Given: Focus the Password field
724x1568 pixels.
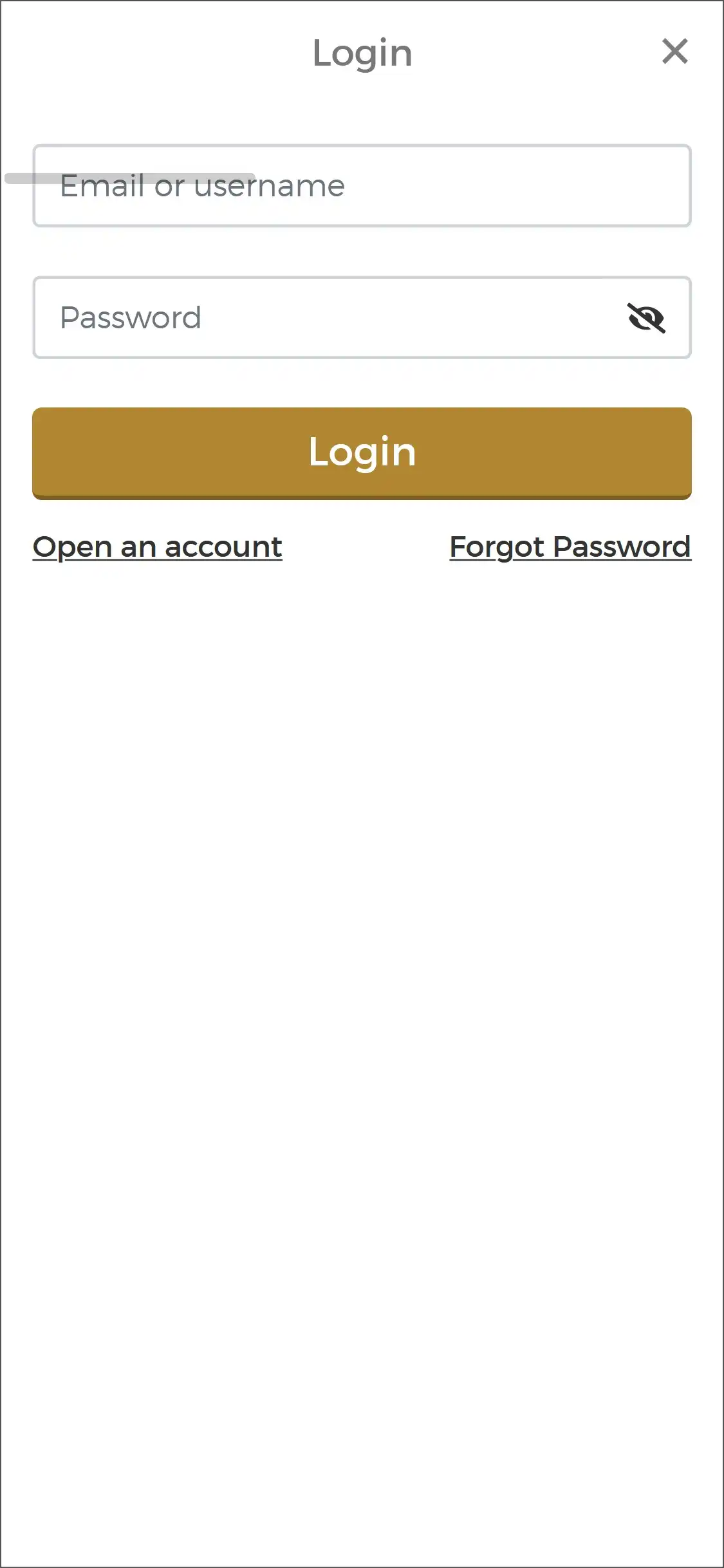Looking at the screenshot, I should (322, 318).
